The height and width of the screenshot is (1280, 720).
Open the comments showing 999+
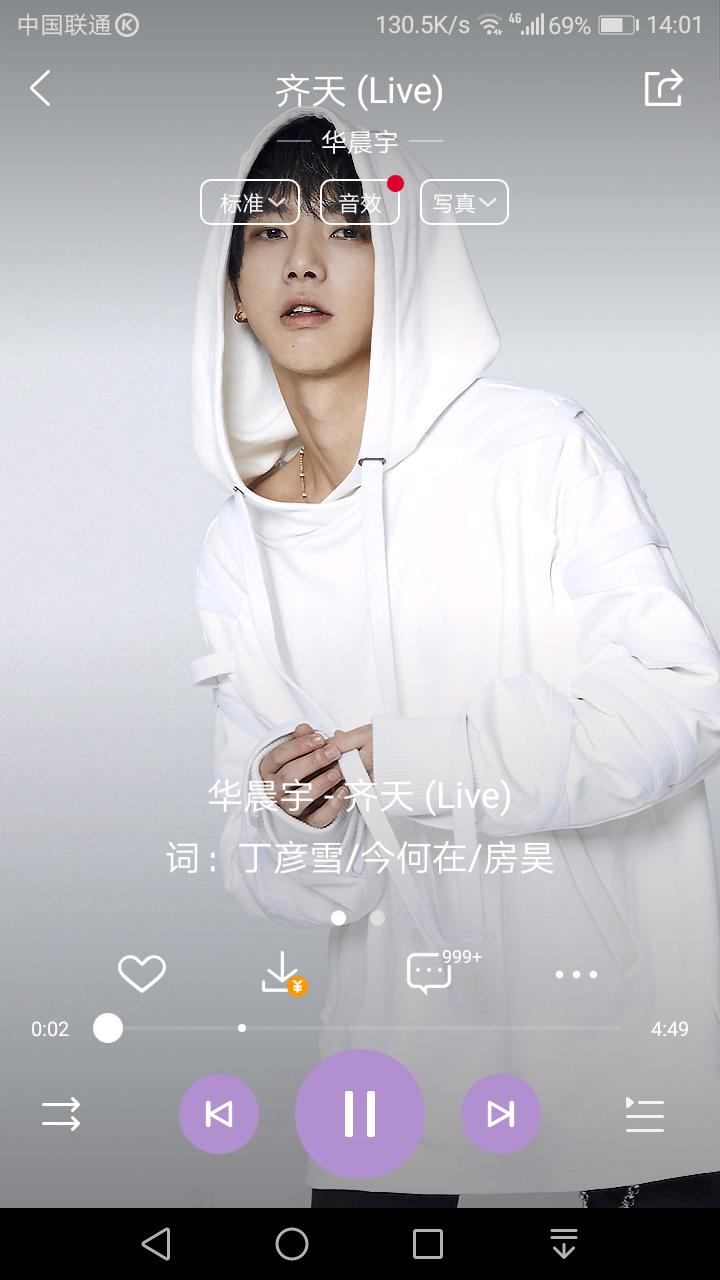click(430, 971)
